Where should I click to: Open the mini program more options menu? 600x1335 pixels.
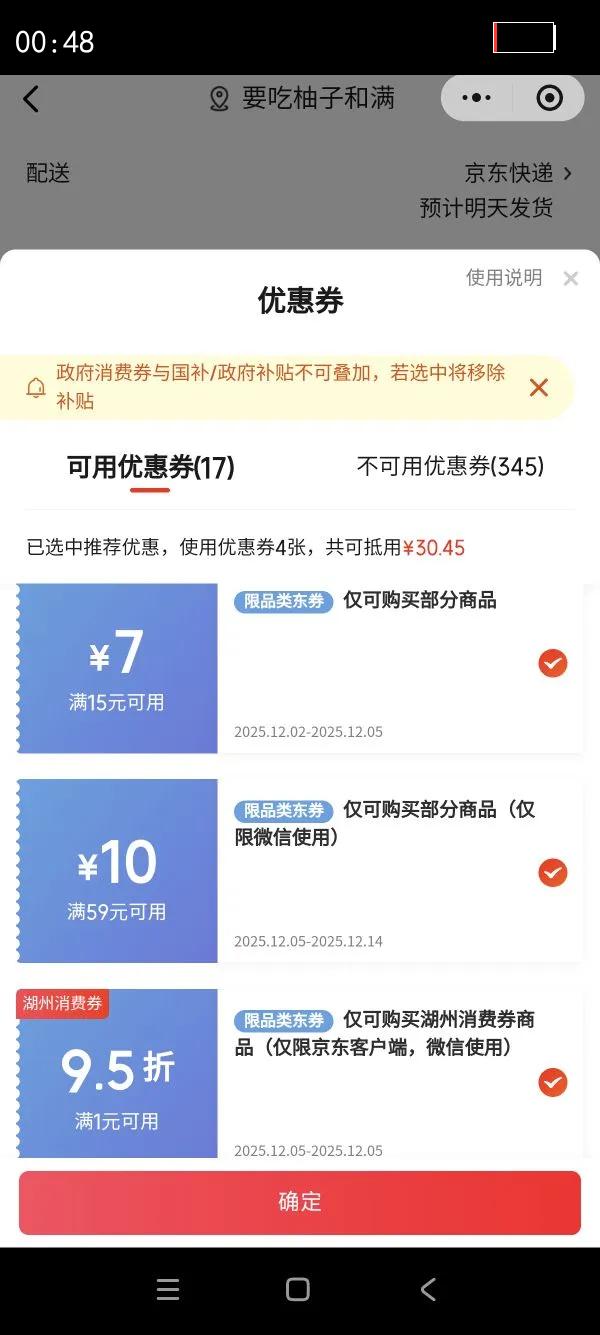(477, 98)
